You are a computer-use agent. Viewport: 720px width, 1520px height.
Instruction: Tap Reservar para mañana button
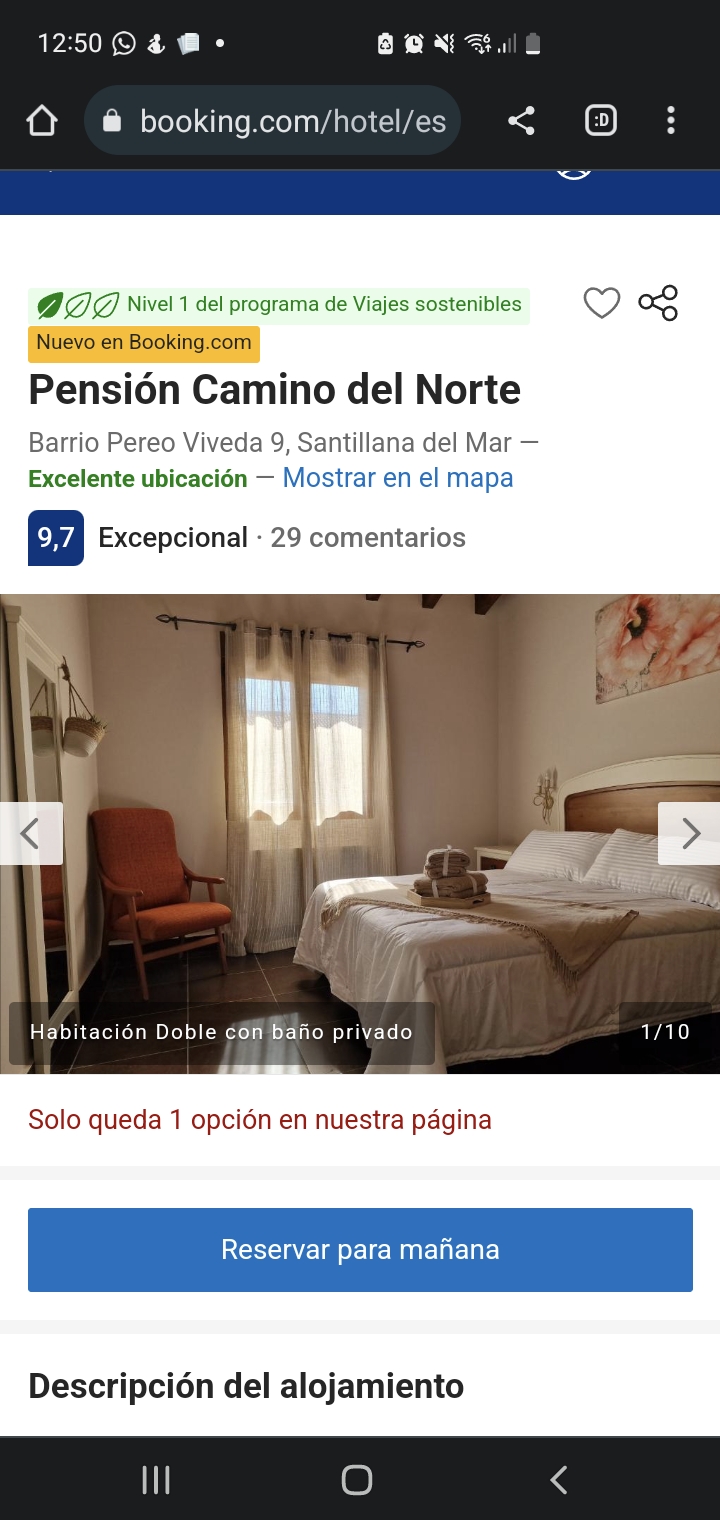click(360, 1250)
